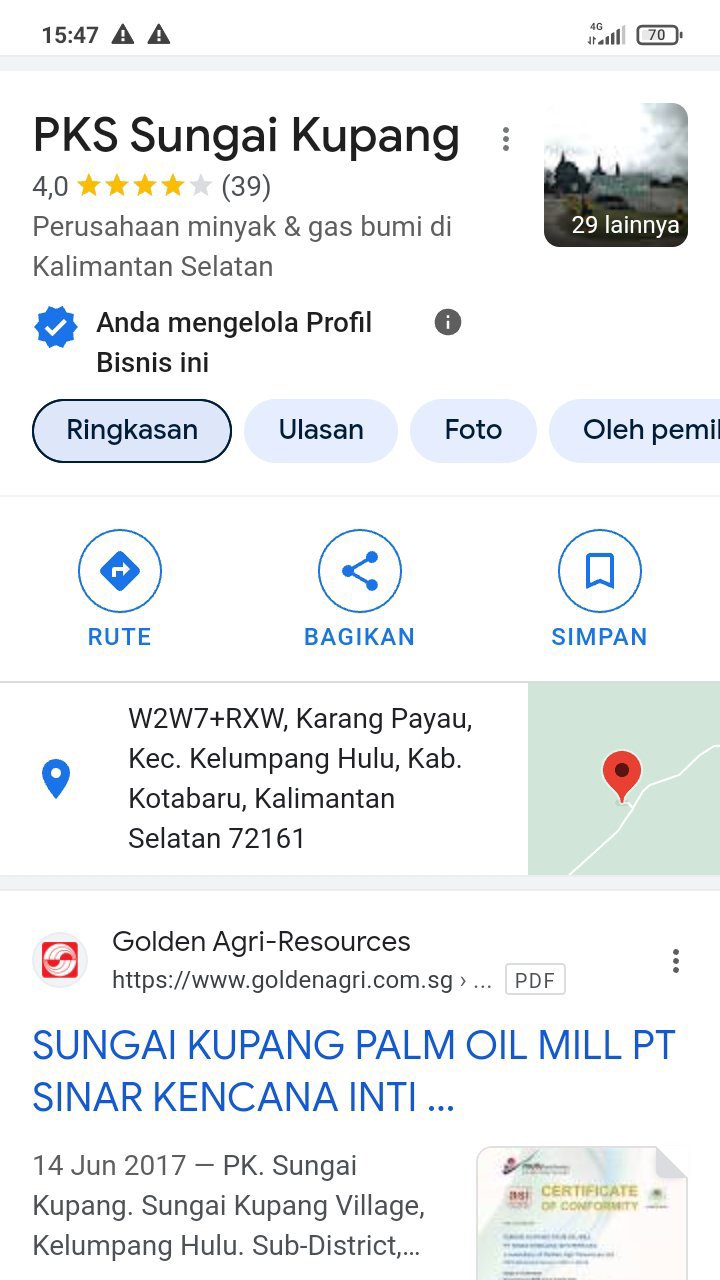Switch to the Foto tab
720x1280 pixels.
[x=473, y=431]
